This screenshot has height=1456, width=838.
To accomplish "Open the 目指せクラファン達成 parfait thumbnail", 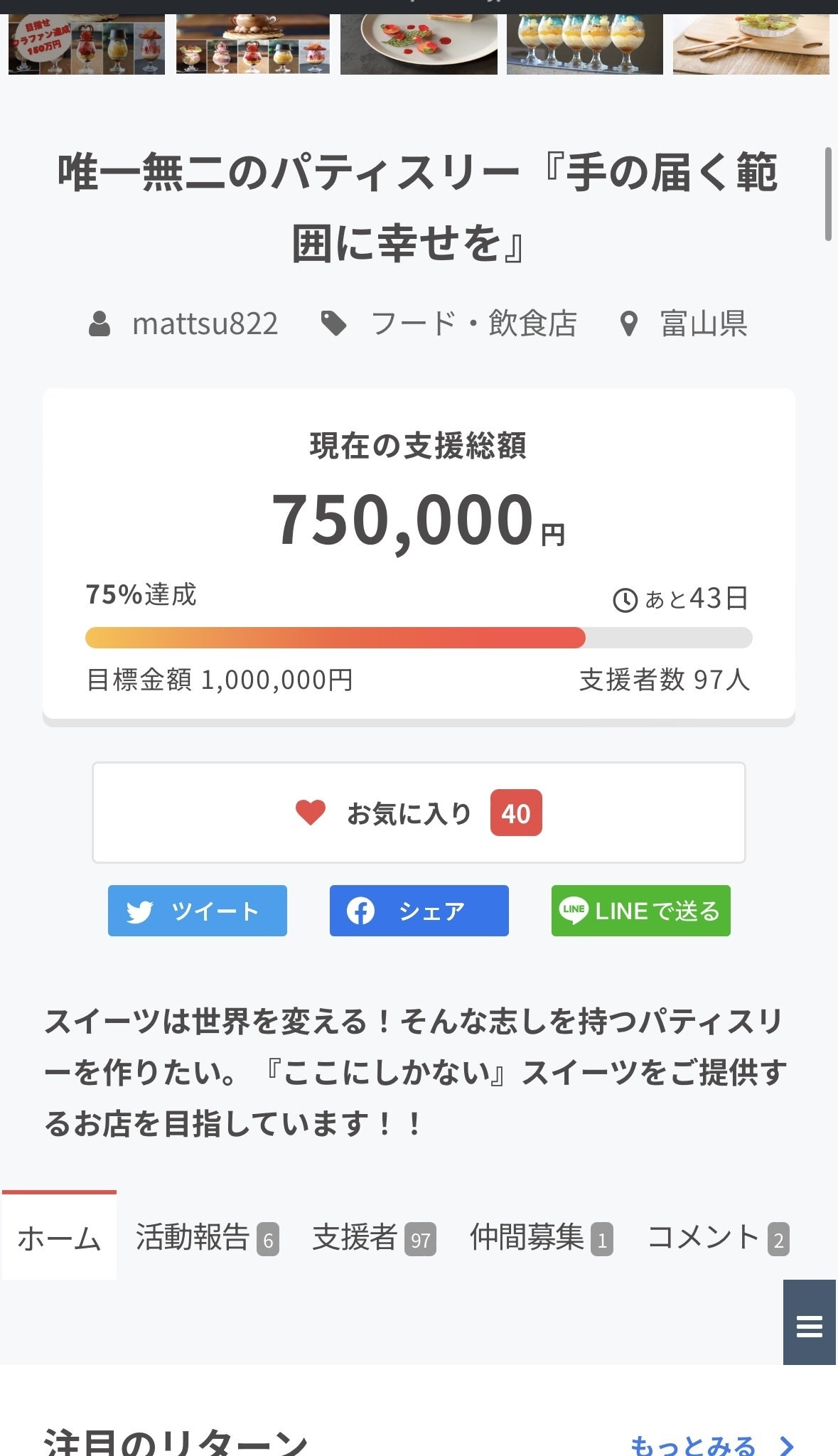I will 87,44.
